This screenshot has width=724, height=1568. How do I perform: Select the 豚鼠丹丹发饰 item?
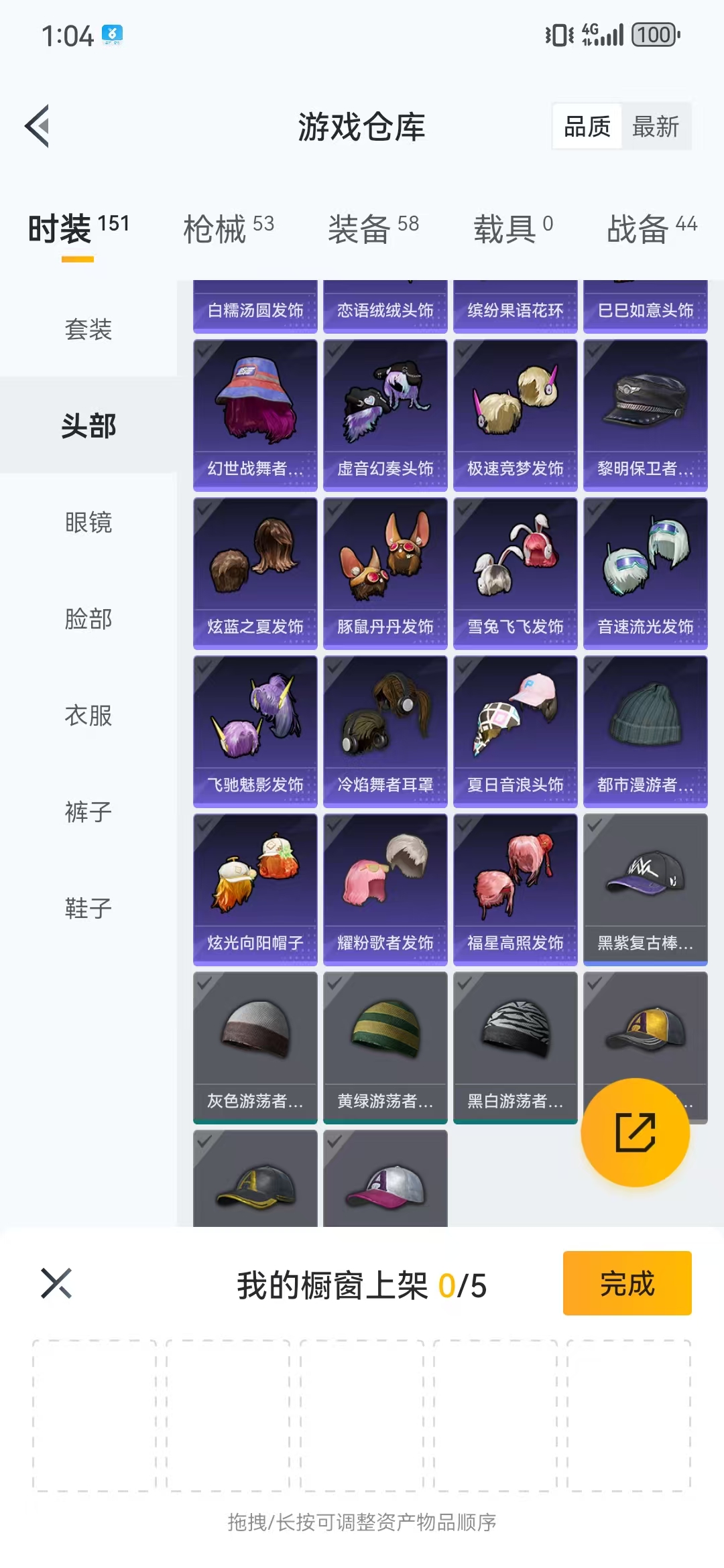click(x=385, y=572)
